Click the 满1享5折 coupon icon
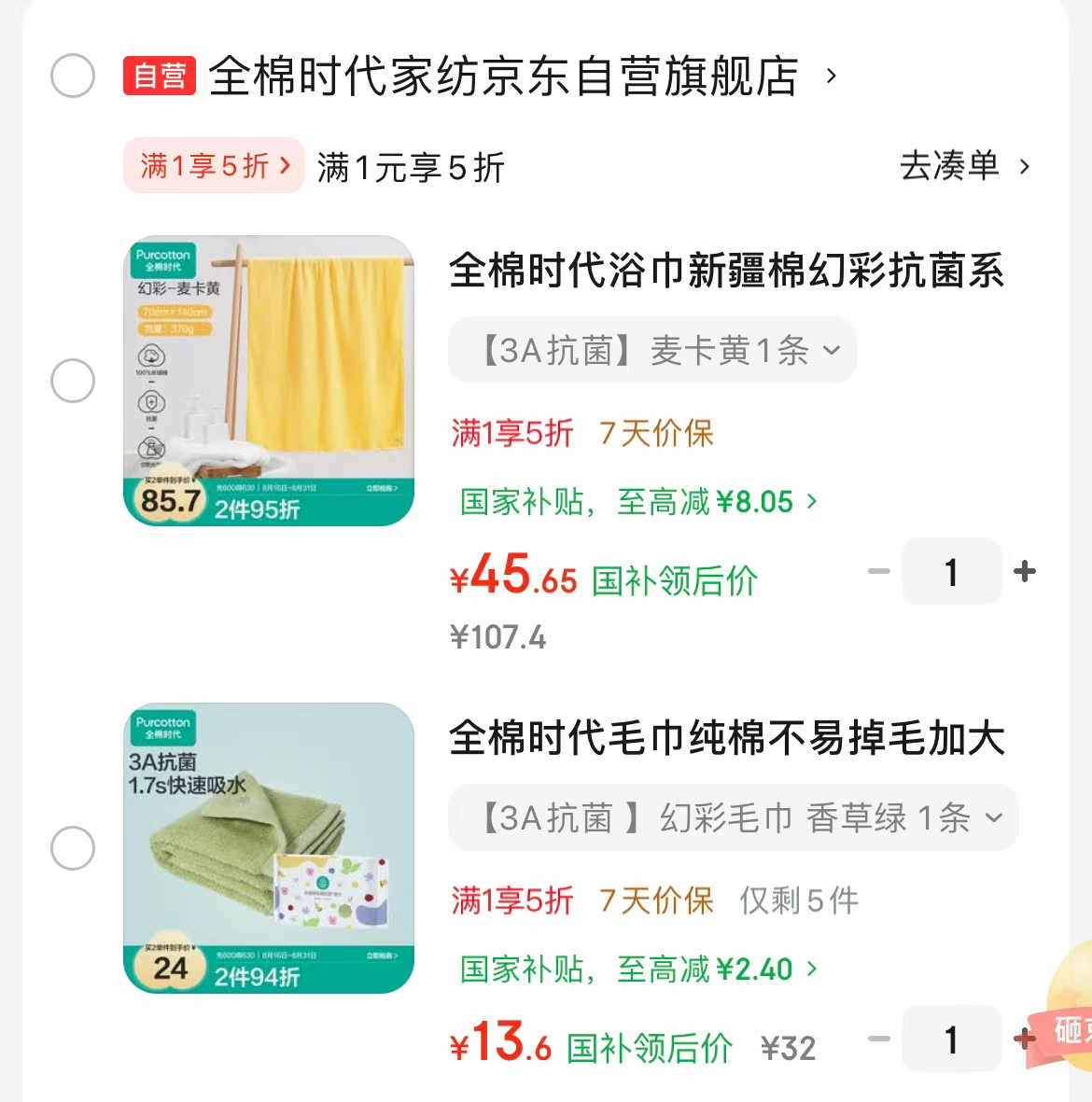1092x1102 pixels. (213, 164)
